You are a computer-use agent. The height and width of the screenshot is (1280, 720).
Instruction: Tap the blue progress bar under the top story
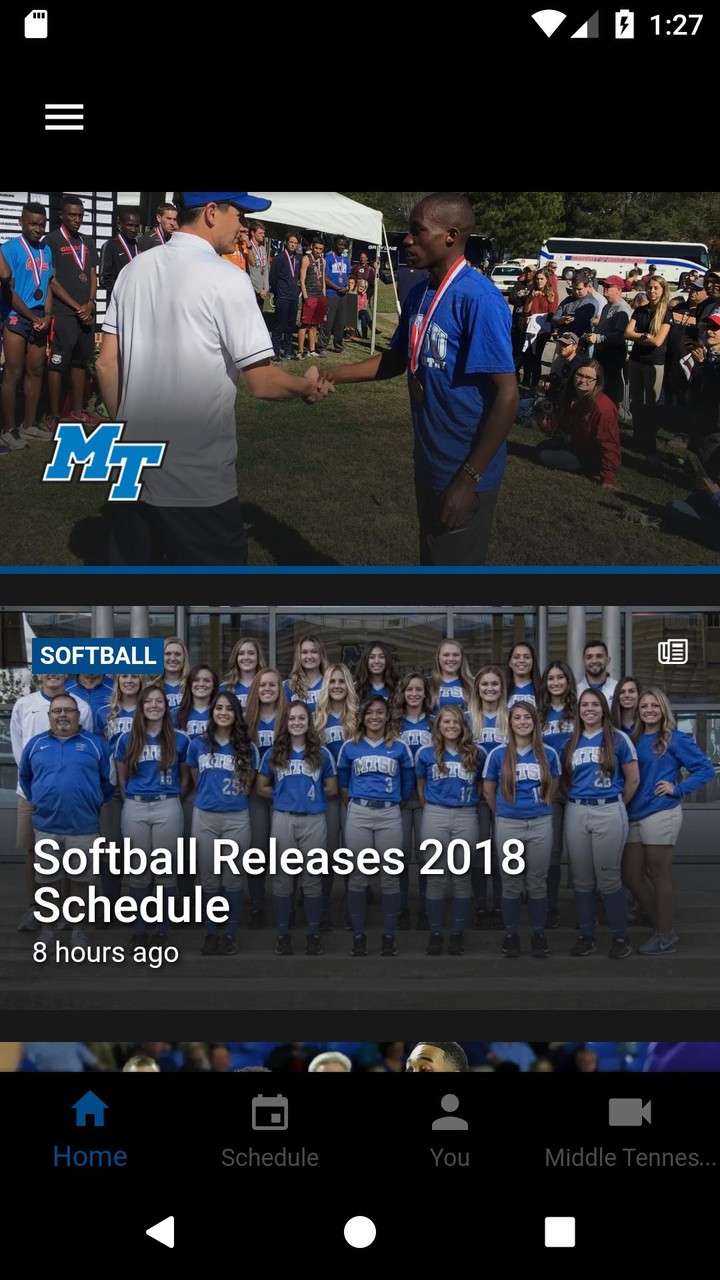(x=360, y=569)
